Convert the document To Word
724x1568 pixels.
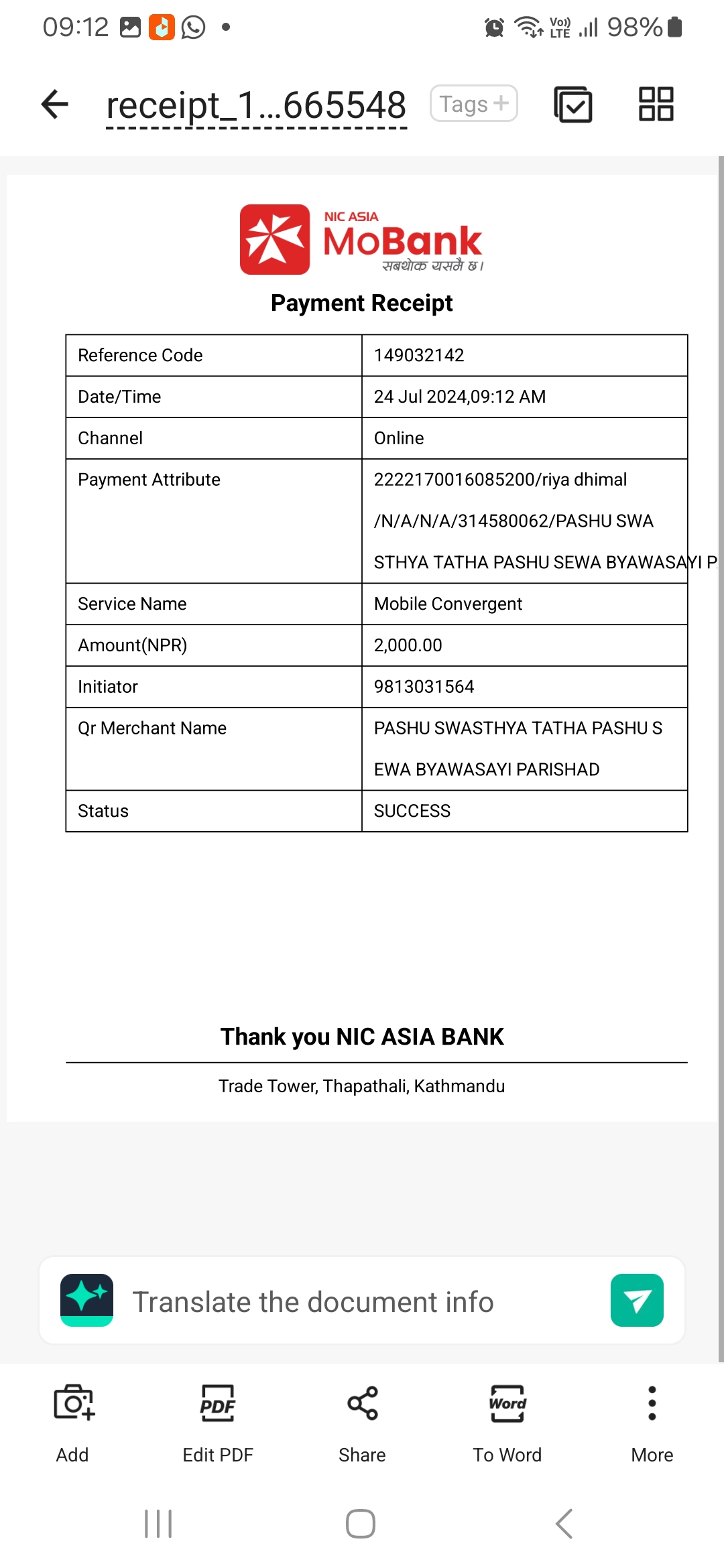pos(507,1423)
